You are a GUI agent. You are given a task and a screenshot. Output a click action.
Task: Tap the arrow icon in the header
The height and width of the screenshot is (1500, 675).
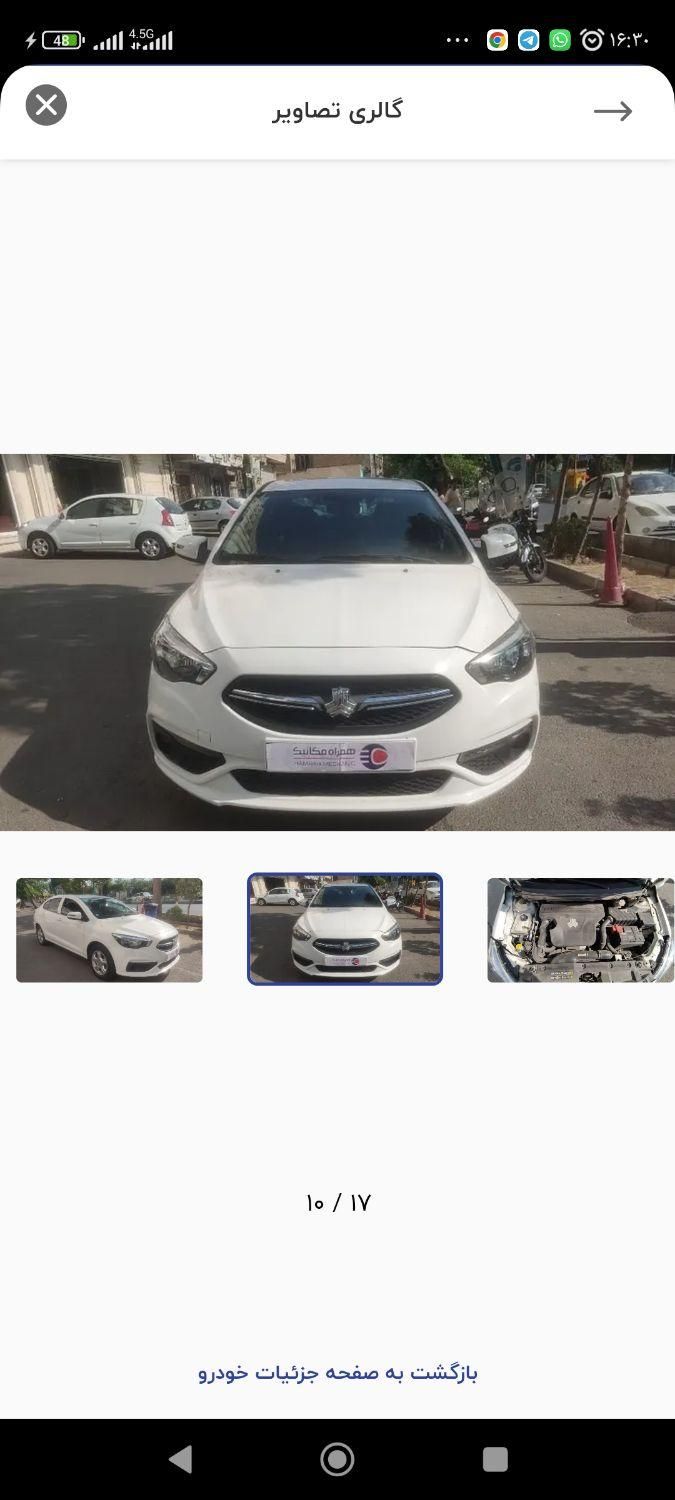tap(613, 111)
